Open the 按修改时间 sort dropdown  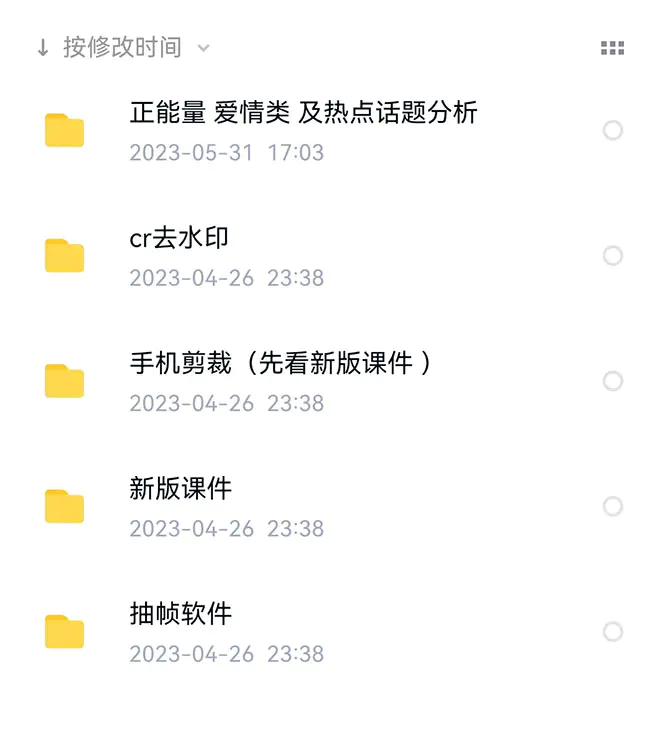(x=123, y=47)
